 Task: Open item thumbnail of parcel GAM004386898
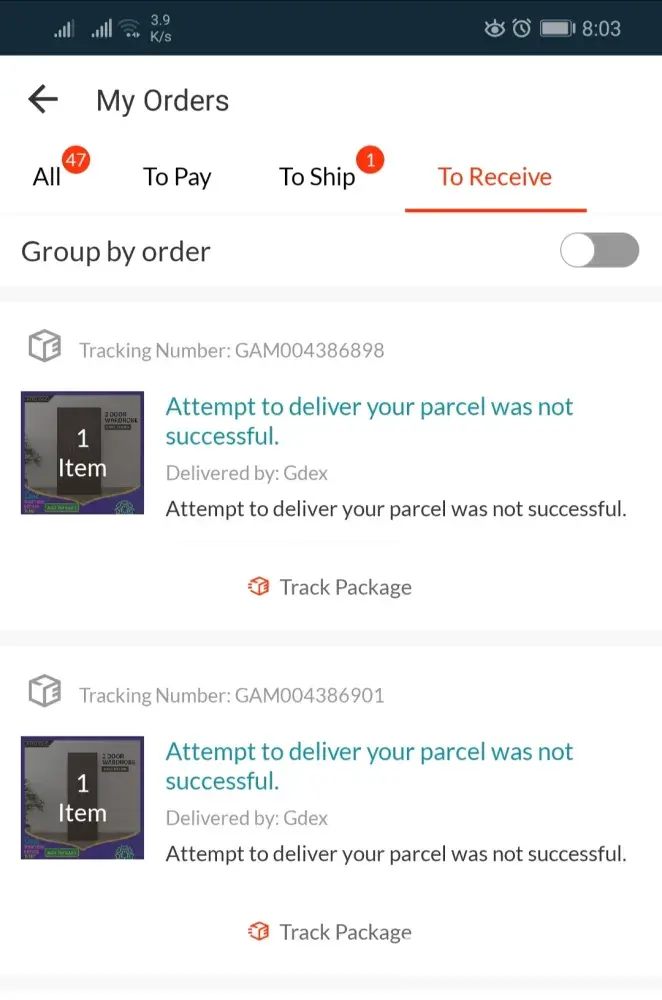coord(83,453)
